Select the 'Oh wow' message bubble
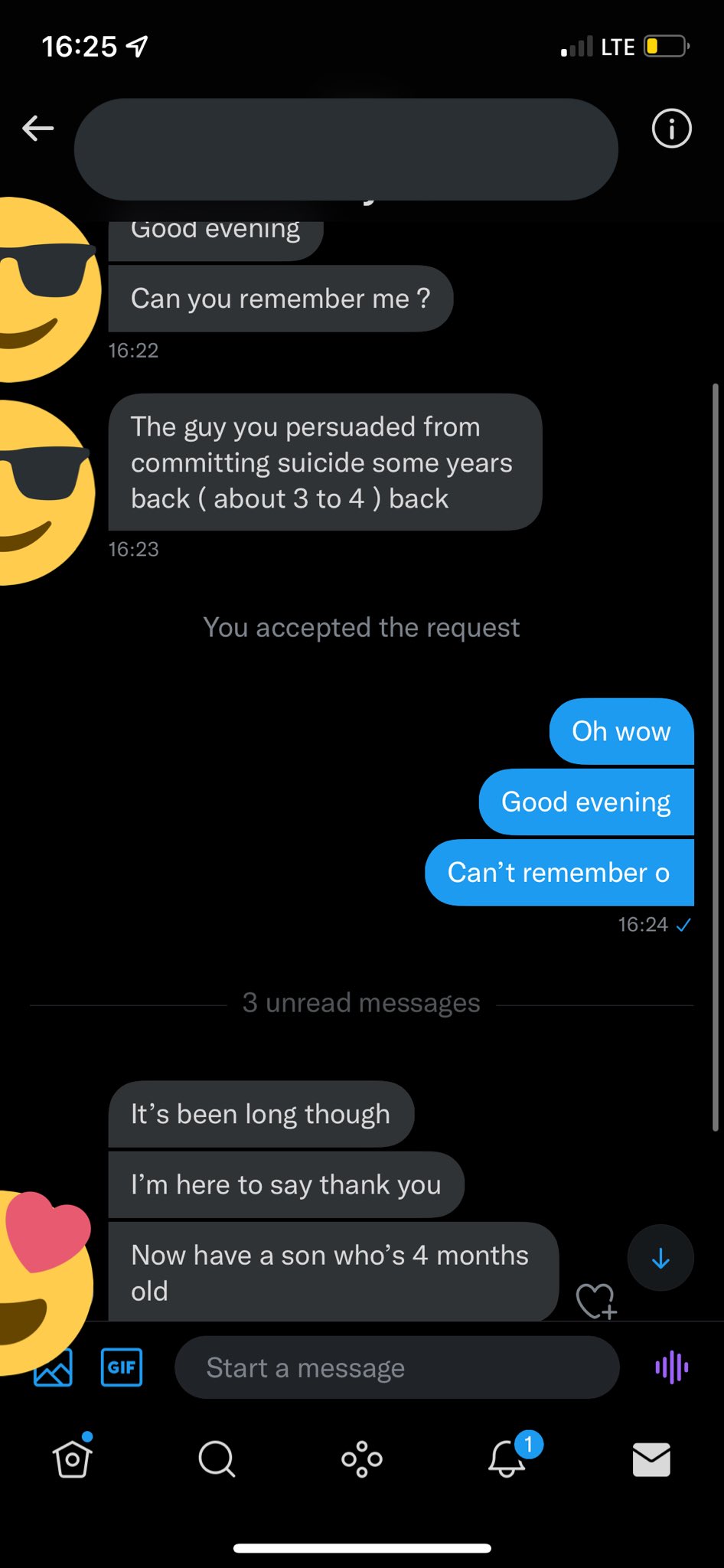 click(621, 732)
